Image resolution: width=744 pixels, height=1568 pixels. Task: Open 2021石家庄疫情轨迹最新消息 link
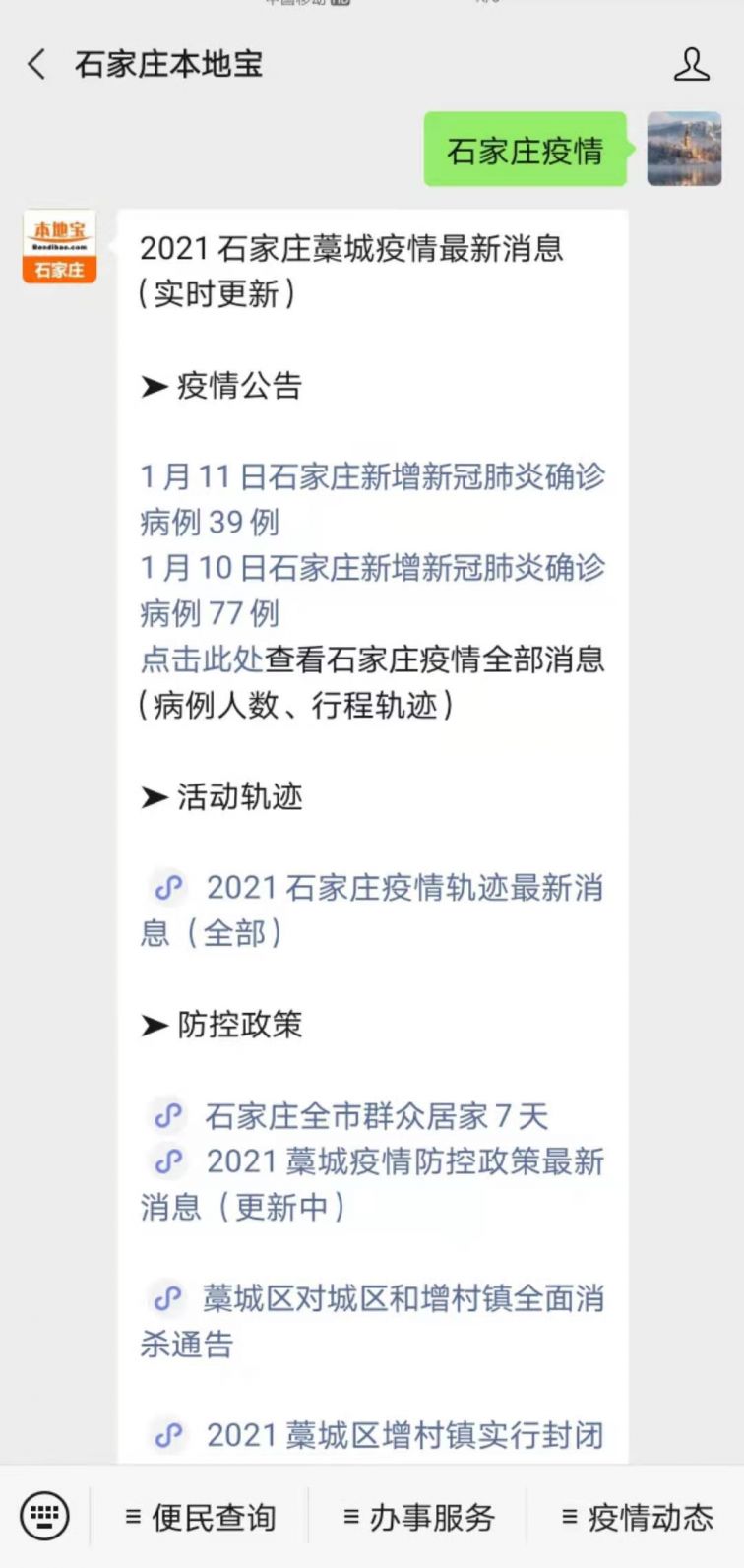point(372,909)
